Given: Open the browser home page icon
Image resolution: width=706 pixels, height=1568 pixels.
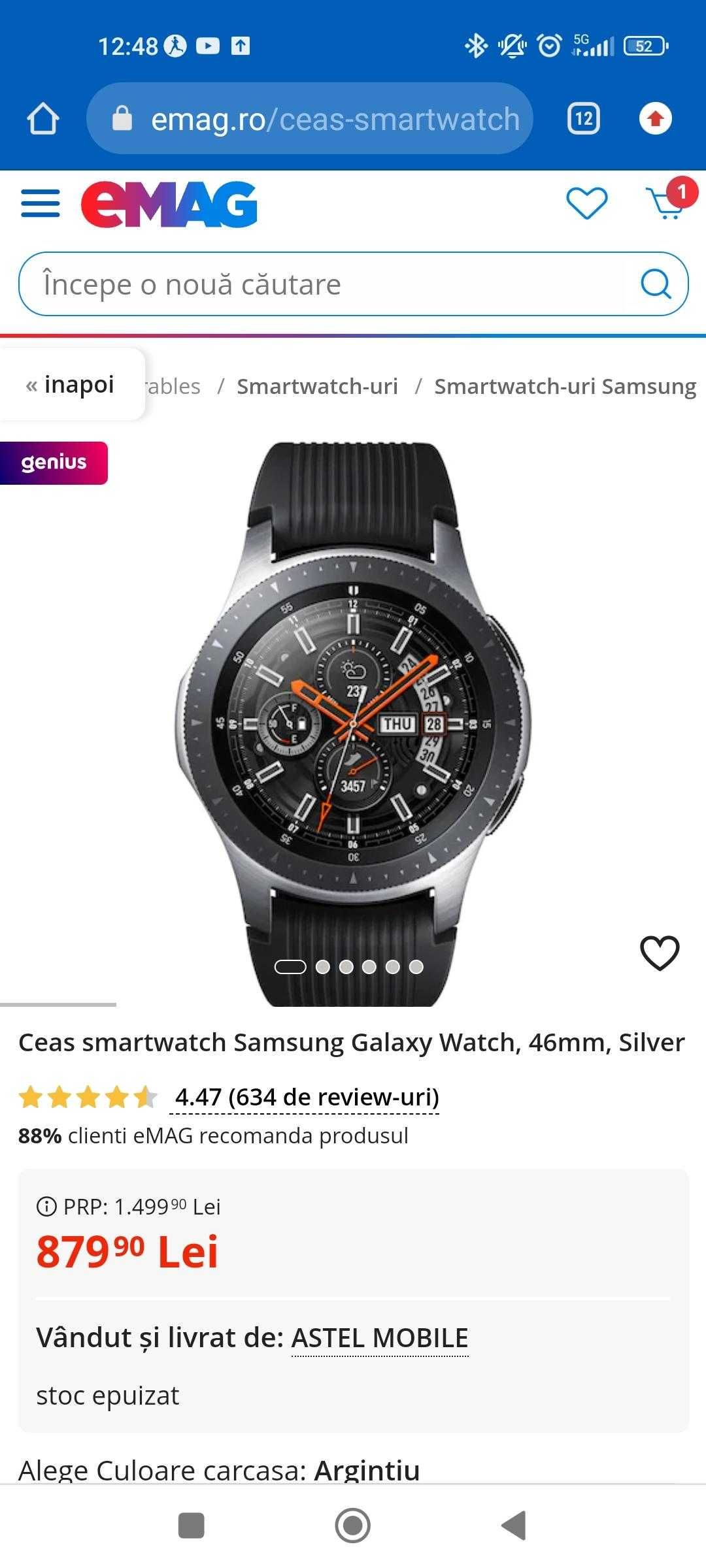Looking at the screenshot, I should [x=43, y=119].
